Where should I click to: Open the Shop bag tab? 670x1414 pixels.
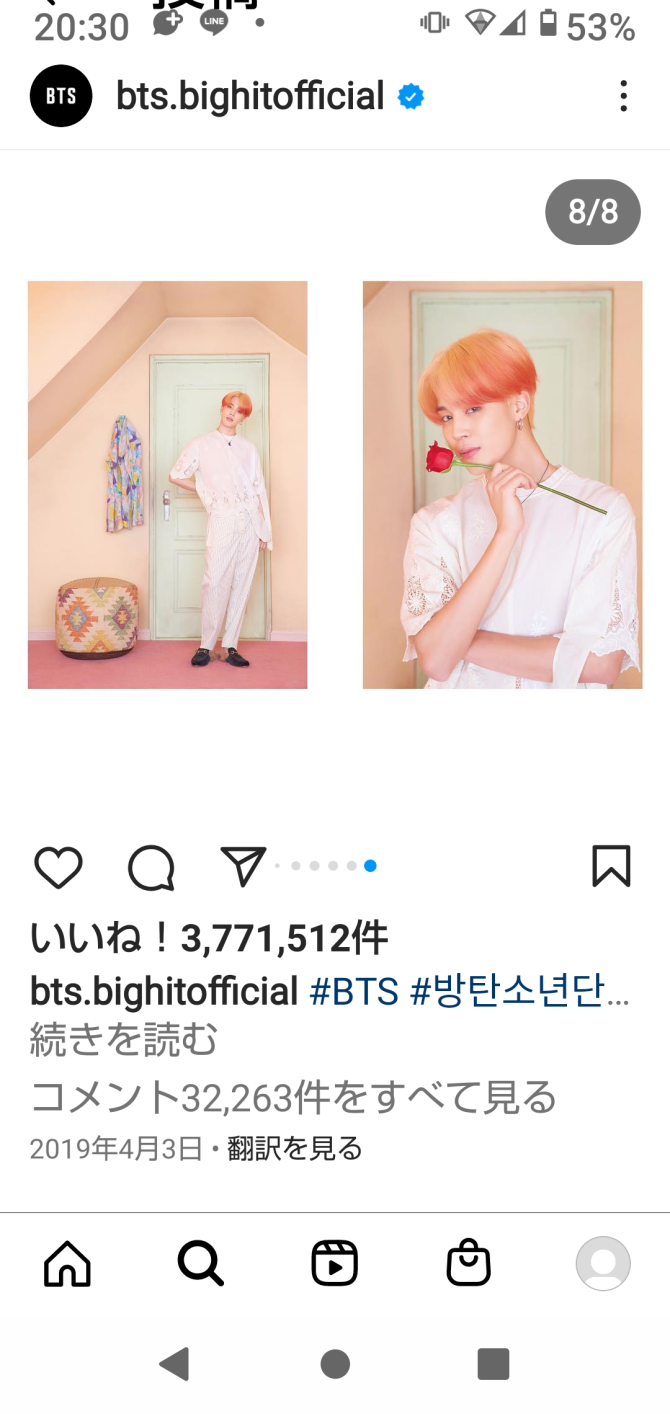click(x=468, y=1264)
